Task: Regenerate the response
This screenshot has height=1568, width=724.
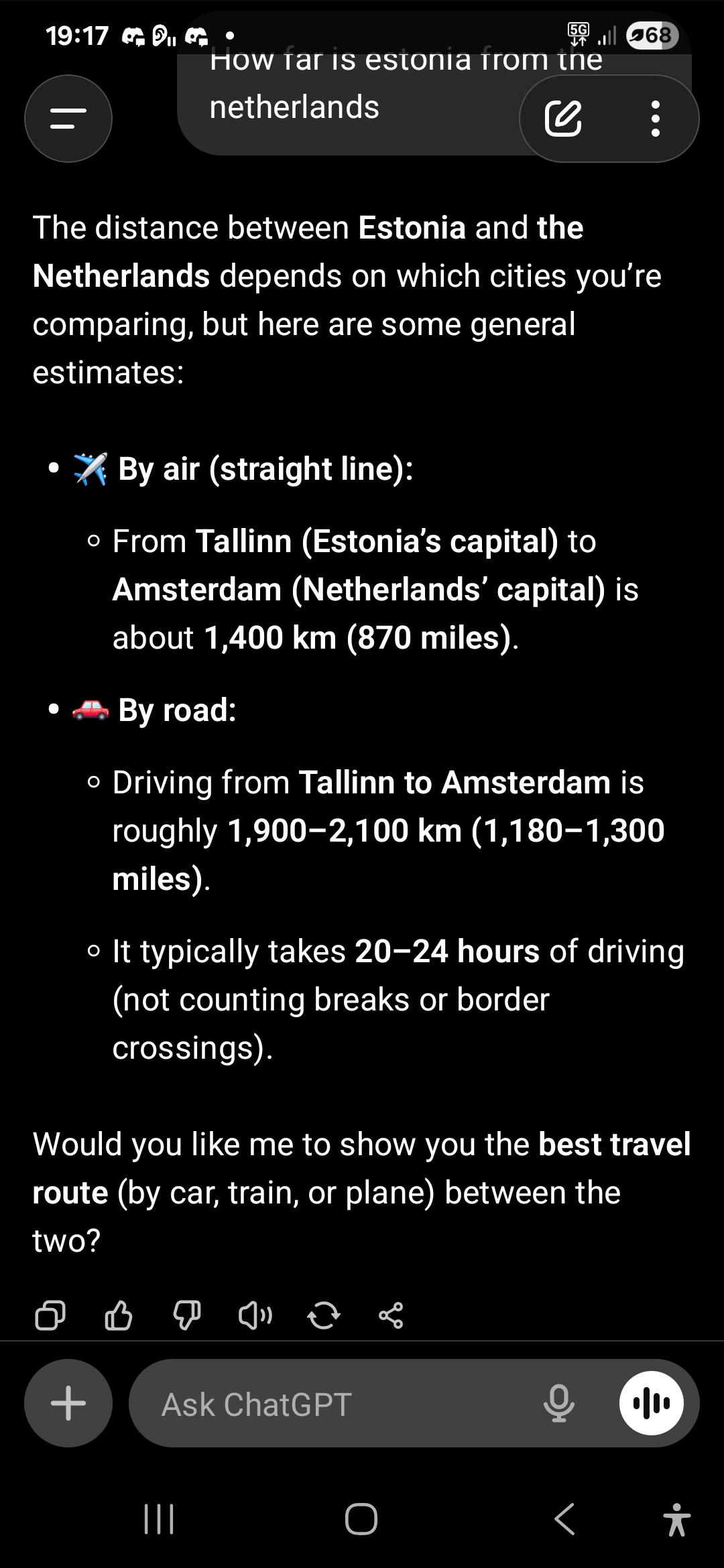Action: 323,1315
